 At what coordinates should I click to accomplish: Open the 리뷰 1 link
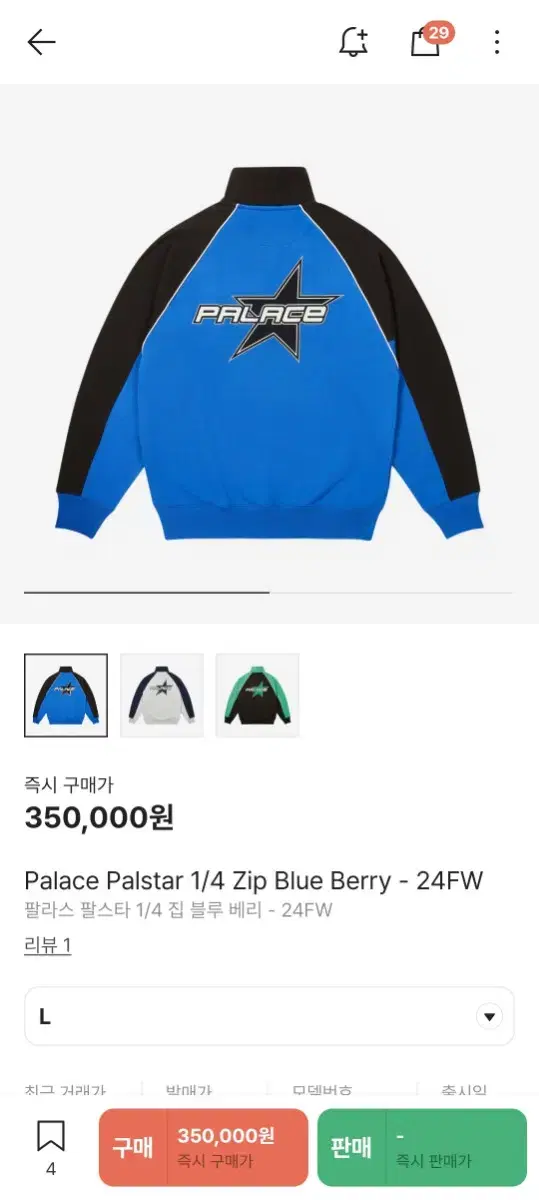coord(48,945)
